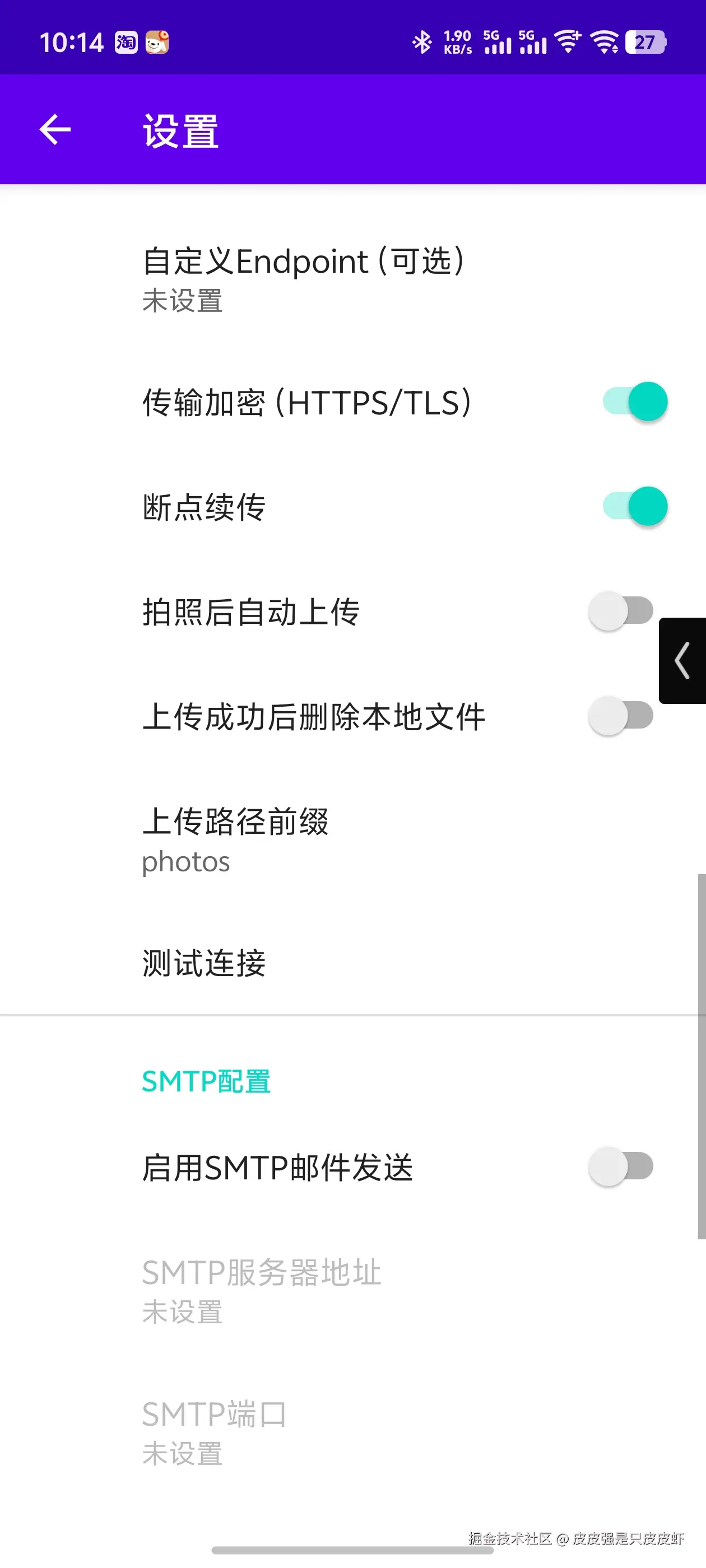
Task: Disable 传输加密 (HTTPS/TLS) switch
Action: point(634,402)
